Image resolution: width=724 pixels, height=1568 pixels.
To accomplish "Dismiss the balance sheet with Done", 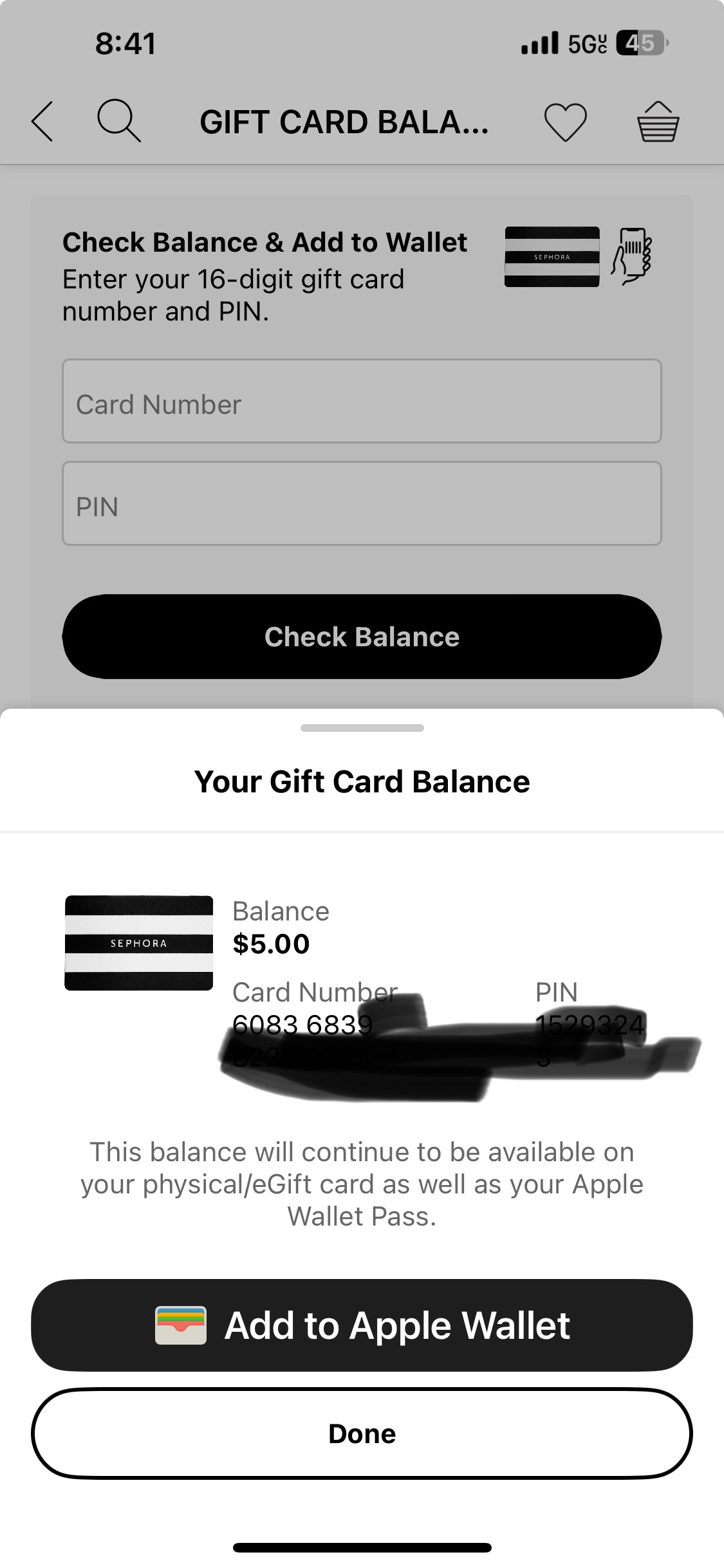I will pos(362,1433).
